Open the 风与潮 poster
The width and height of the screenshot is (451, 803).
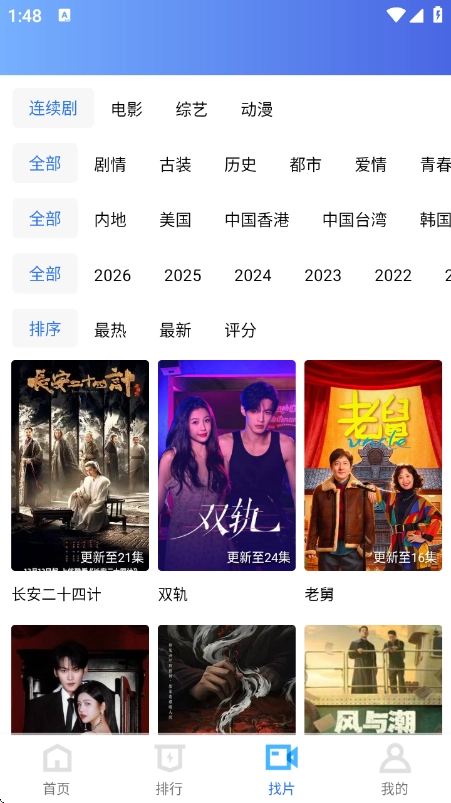point(373,679)
